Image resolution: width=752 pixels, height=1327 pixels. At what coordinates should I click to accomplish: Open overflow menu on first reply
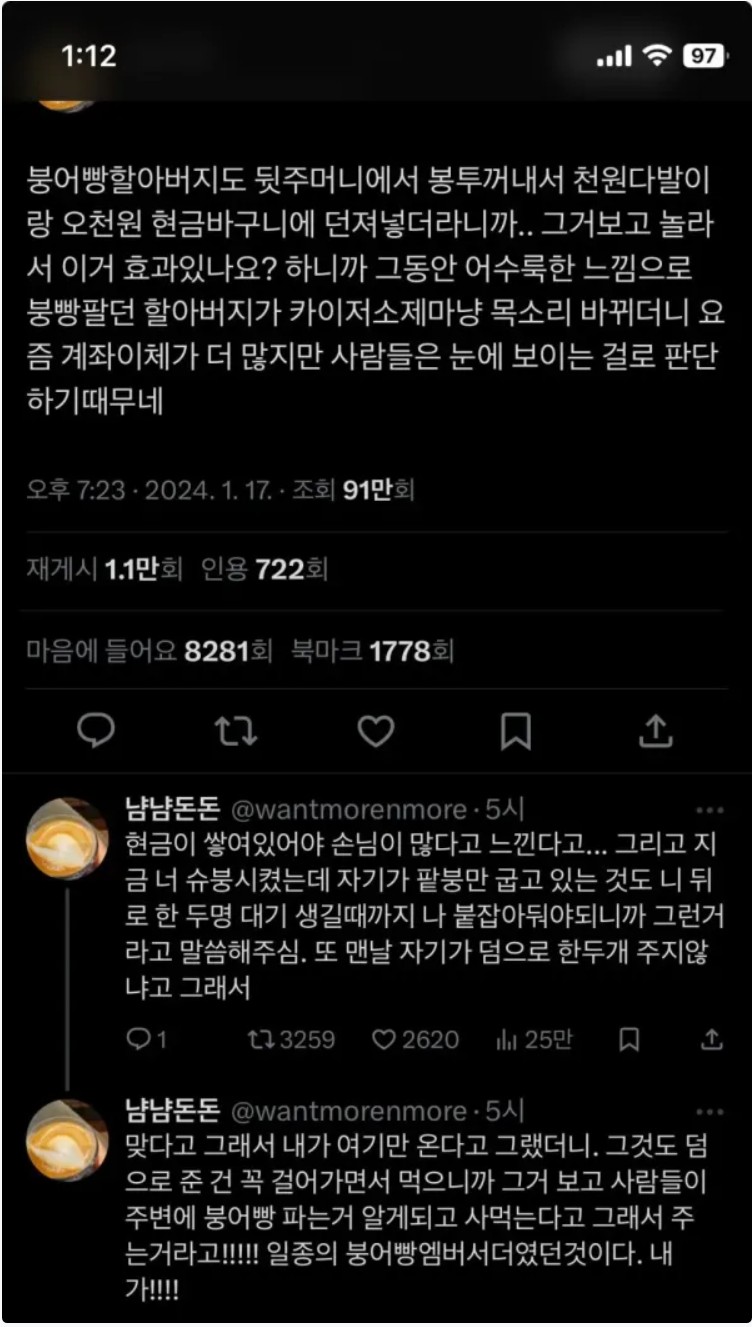709,810
